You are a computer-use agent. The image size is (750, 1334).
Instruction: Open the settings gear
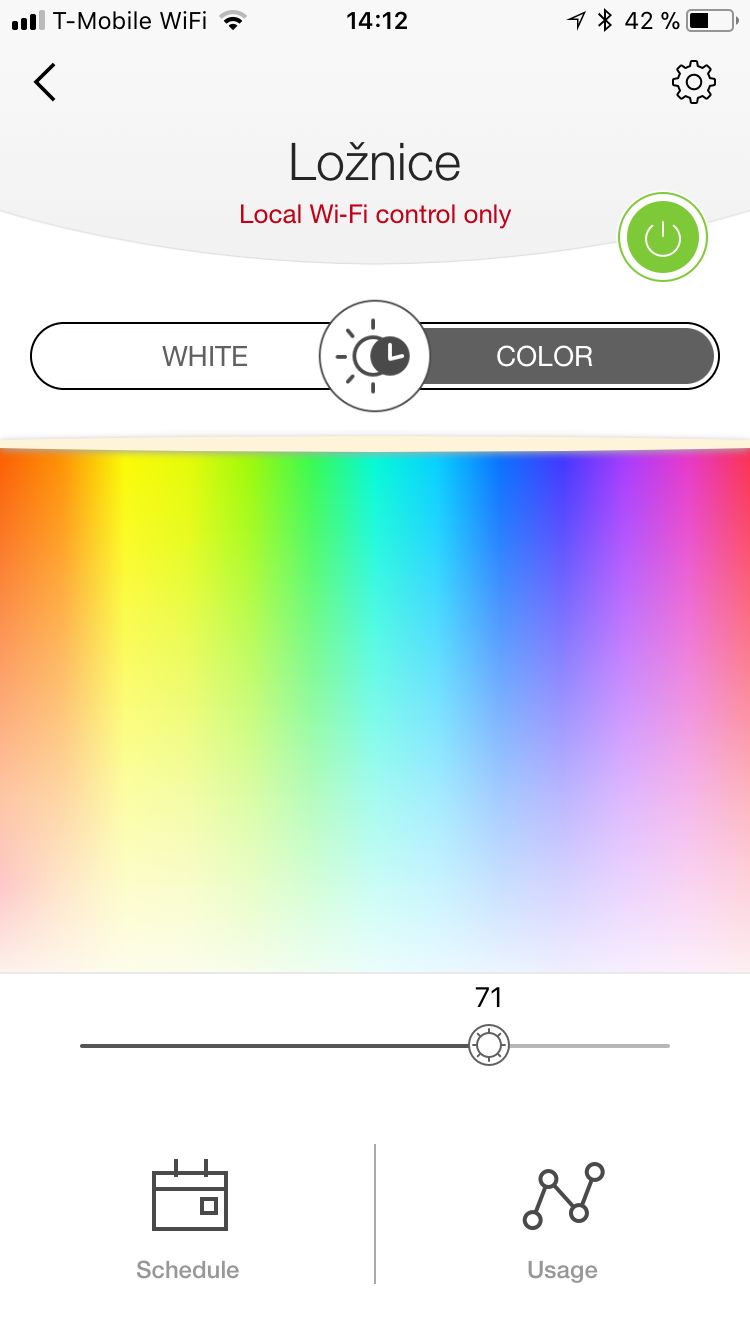pyautogui.click(x=693, y=82)
